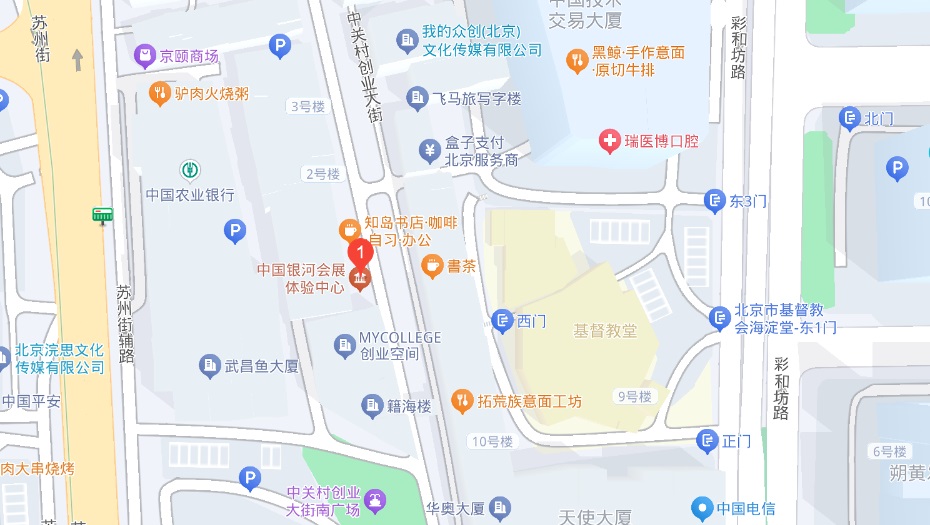Screen dimensions: 930x525
Task: Select the 东3门 gate marker
Action: click(714, 201)
